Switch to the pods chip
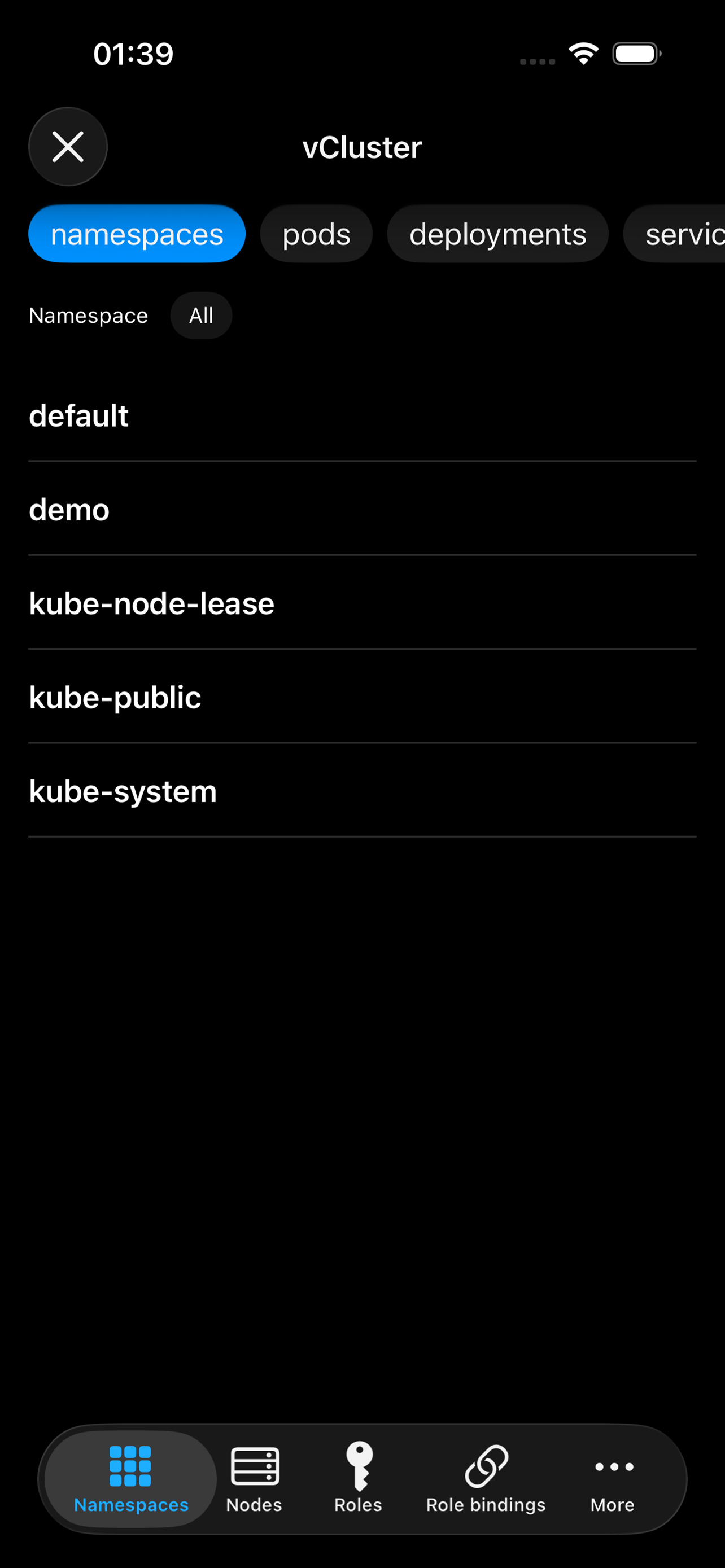Viewport: 725px width, 1568px height. coord(316,234)
